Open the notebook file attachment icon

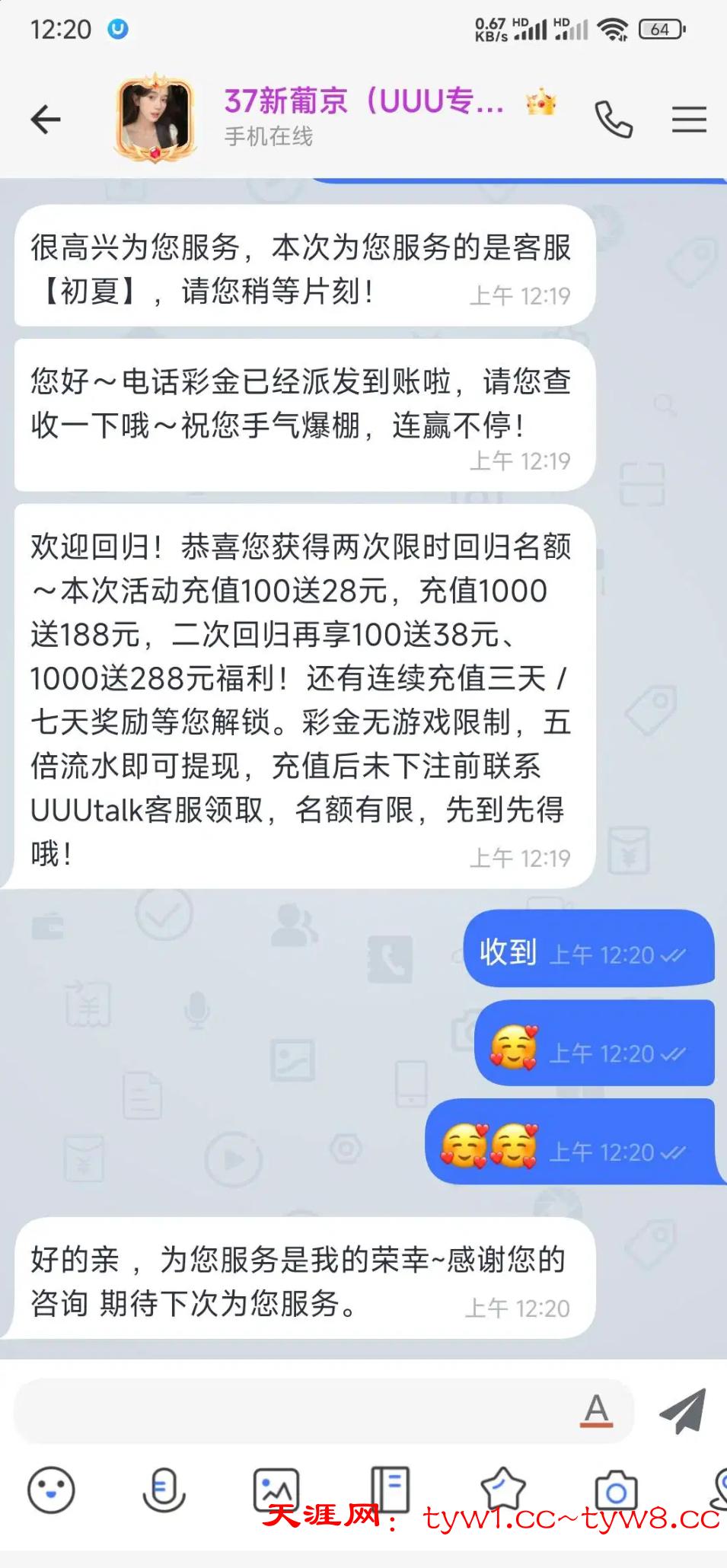[390, 1488]
